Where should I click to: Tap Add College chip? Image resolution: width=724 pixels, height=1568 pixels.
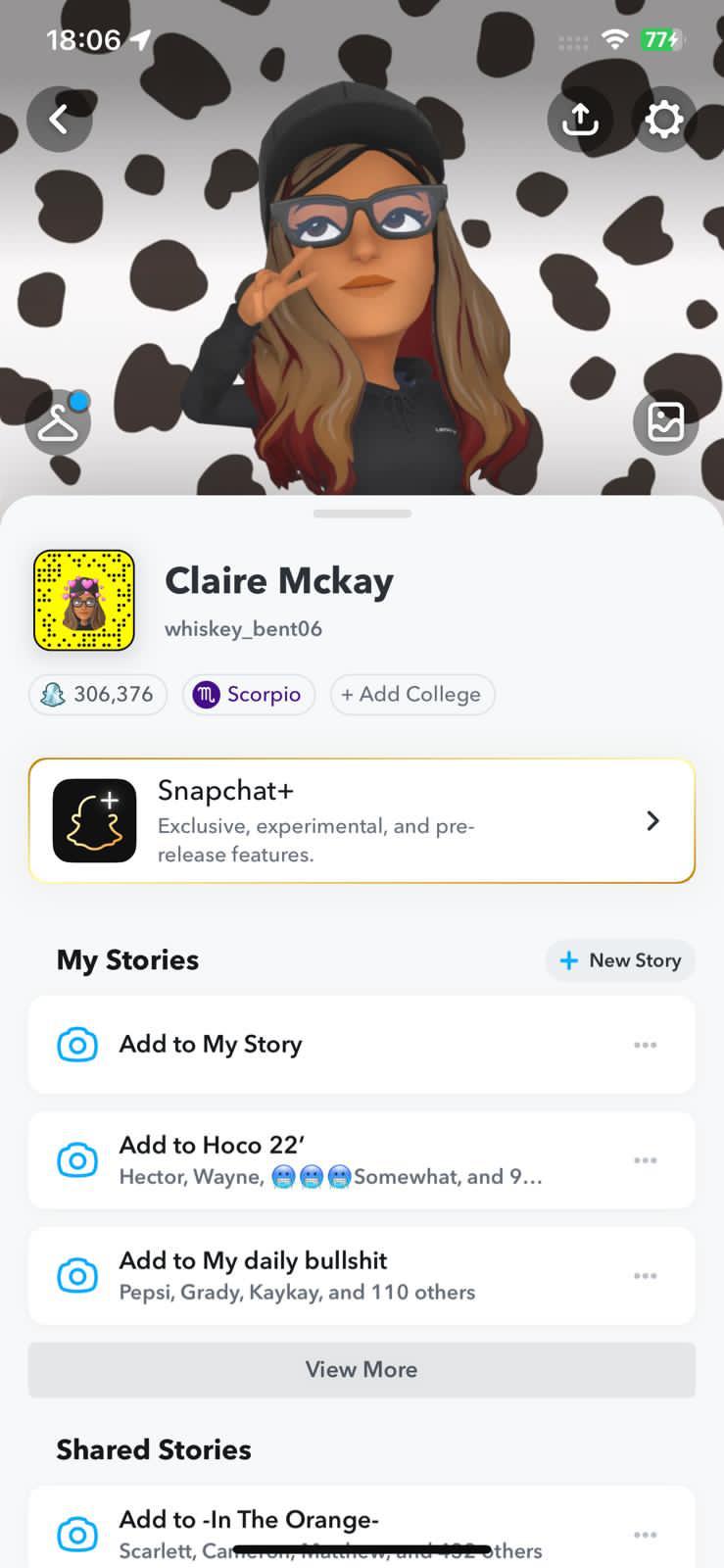point(412,694)
